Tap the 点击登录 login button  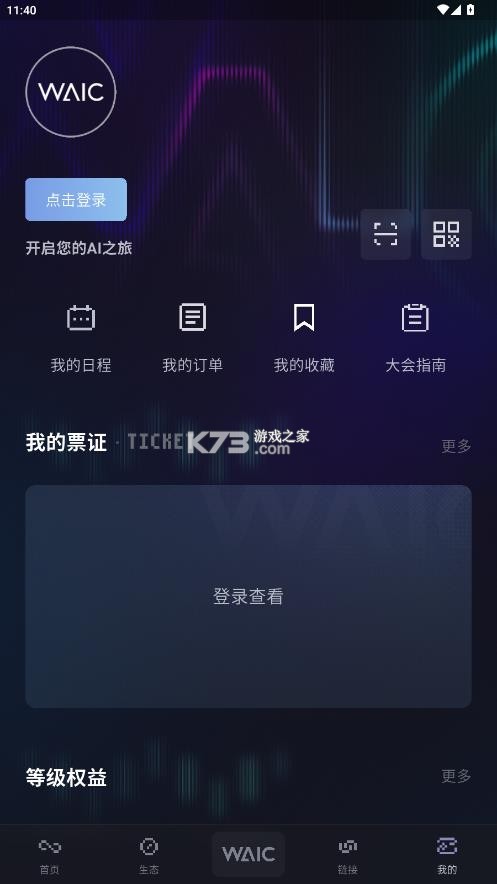click(x=76, y=200)
